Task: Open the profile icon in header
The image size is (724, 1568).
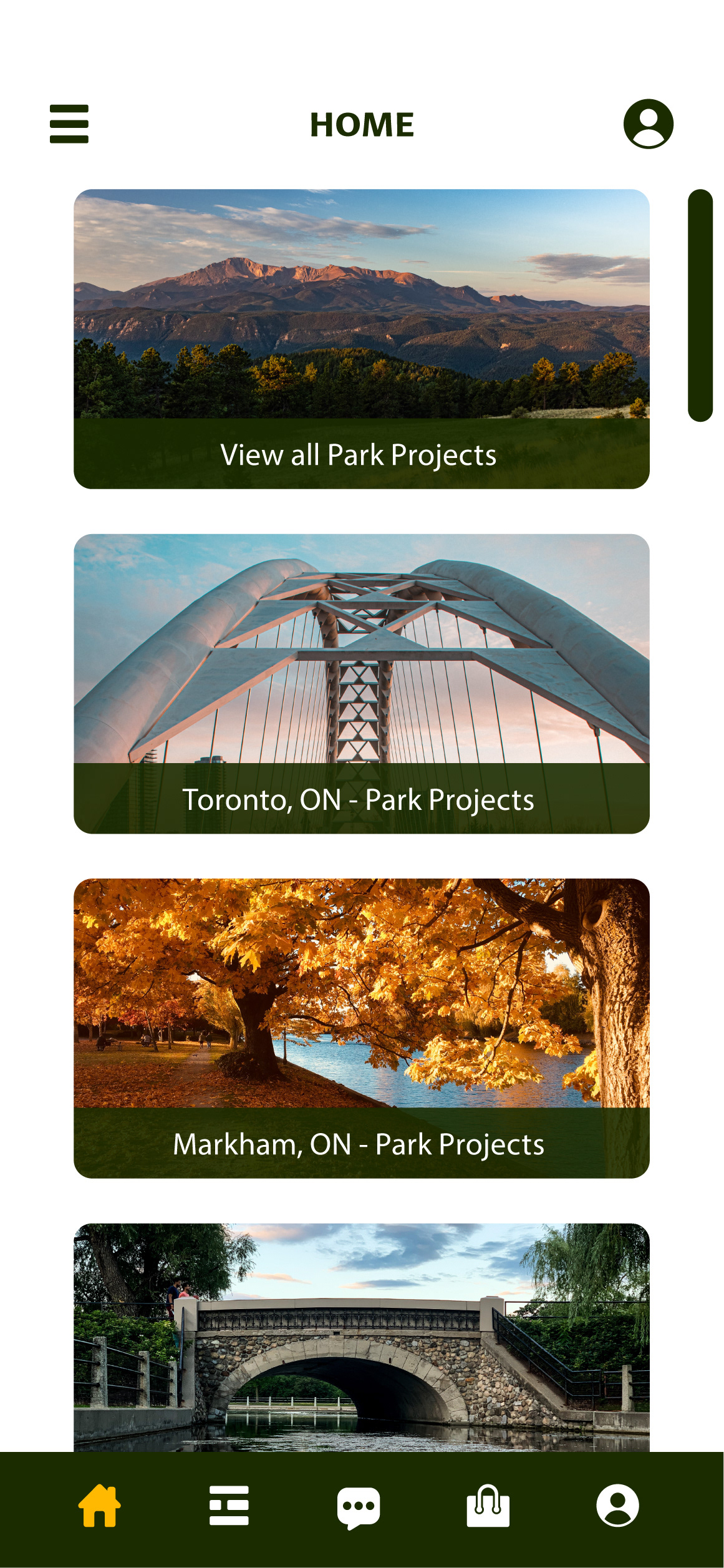Action: [649, 124]
